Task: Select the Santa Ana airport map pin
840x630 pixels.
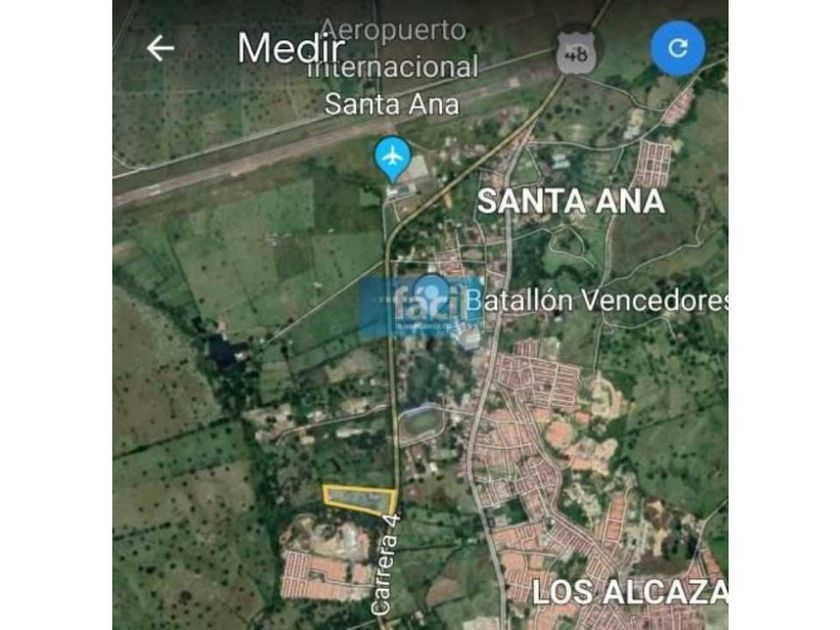Action: [x=393, y=157]
